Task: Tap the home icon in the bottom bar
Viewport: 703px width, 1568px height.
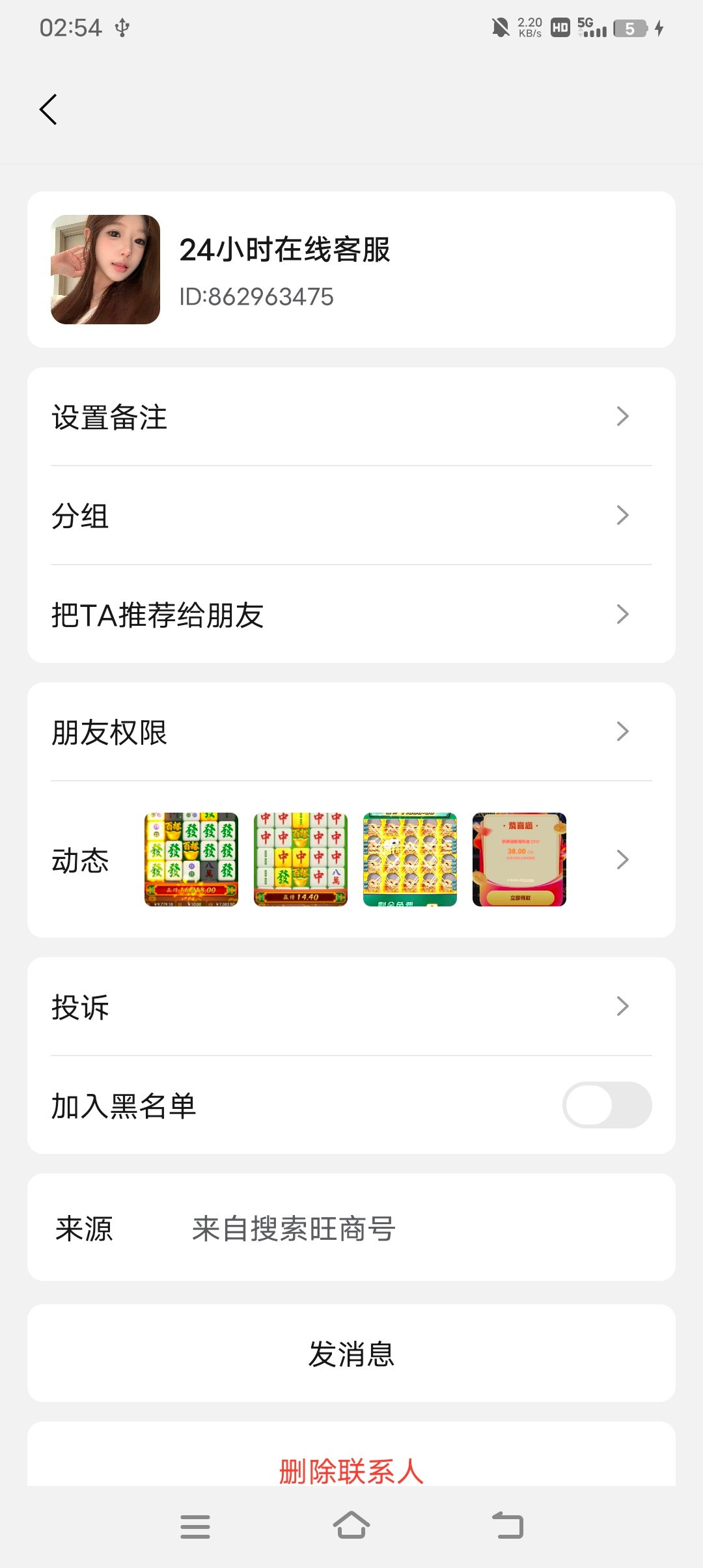Action: coord(351,1524)
